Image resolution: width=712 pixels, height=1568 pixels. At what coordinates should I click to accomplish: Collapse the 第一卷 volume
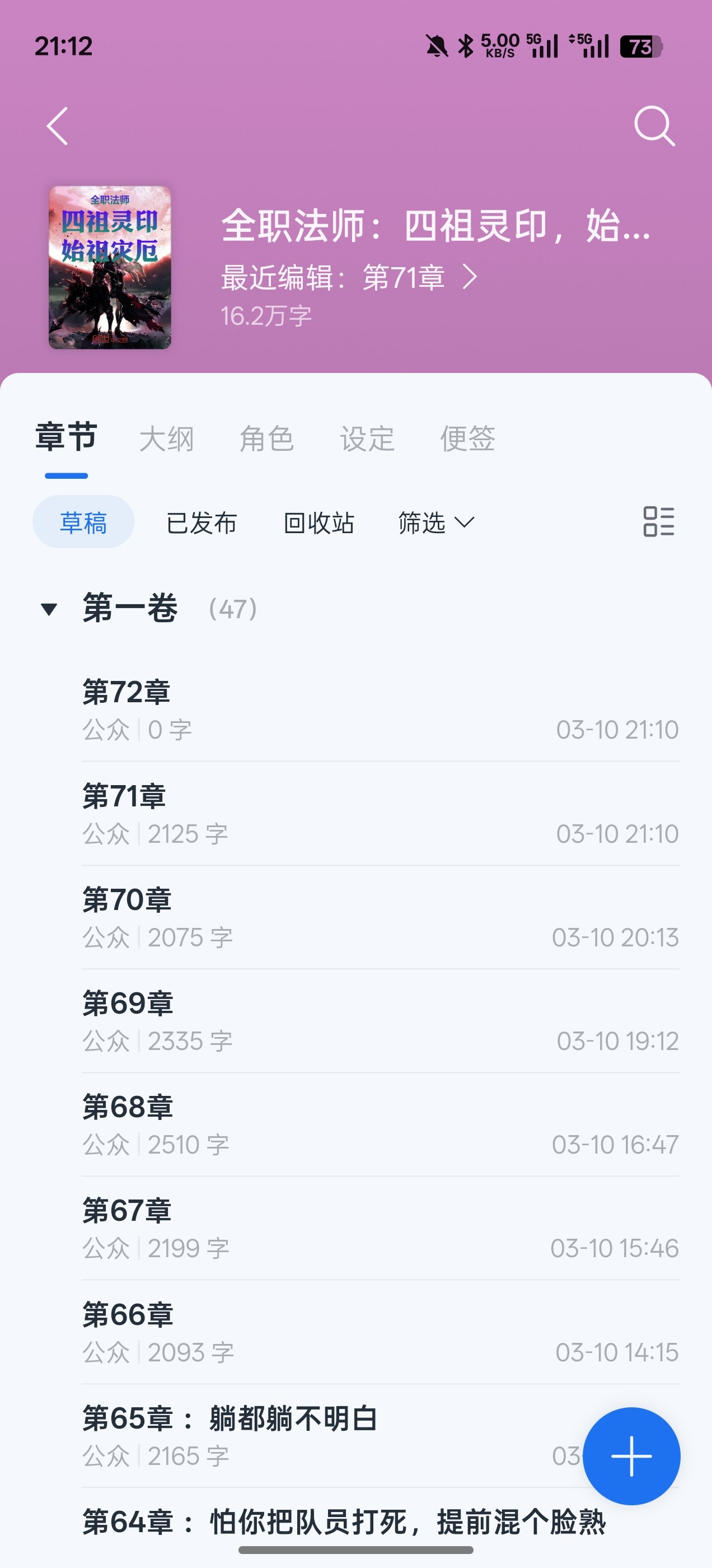click(x=49, y=609)
